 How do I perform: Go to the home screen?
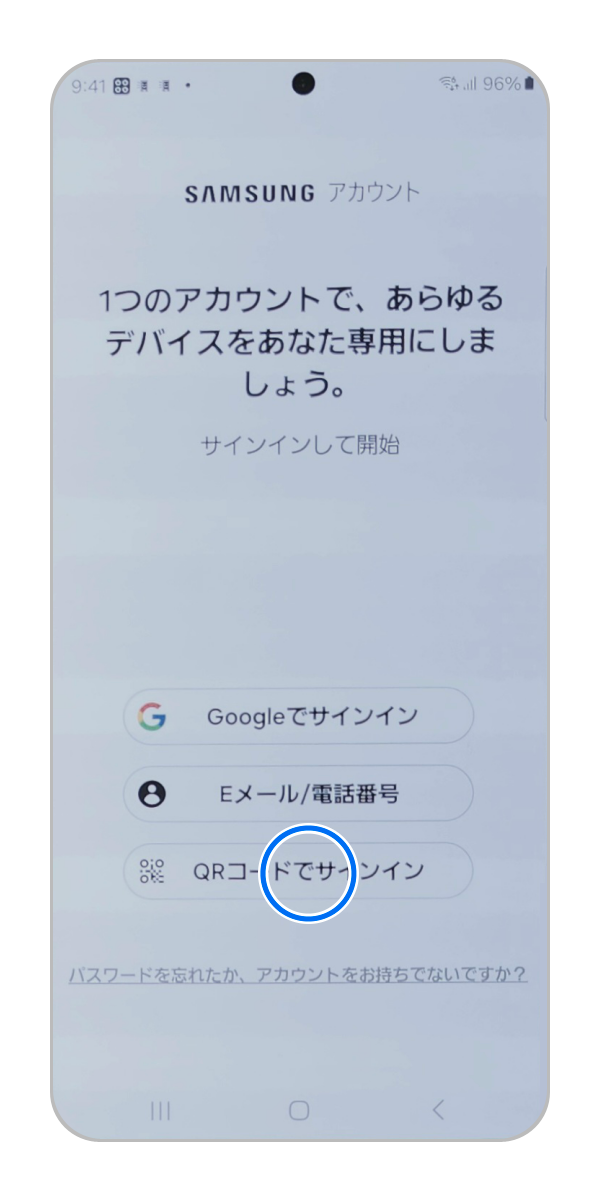[x=299, y=1109]
